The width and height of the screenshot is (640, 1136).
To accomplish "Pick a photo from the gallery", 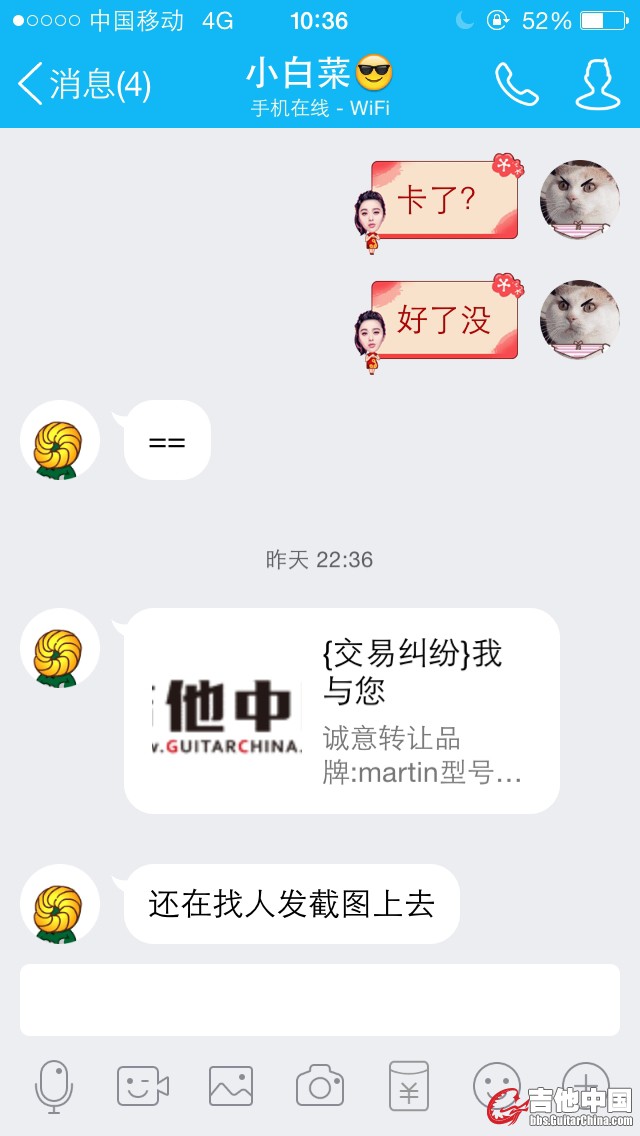I will click(x=231, y=1086).
